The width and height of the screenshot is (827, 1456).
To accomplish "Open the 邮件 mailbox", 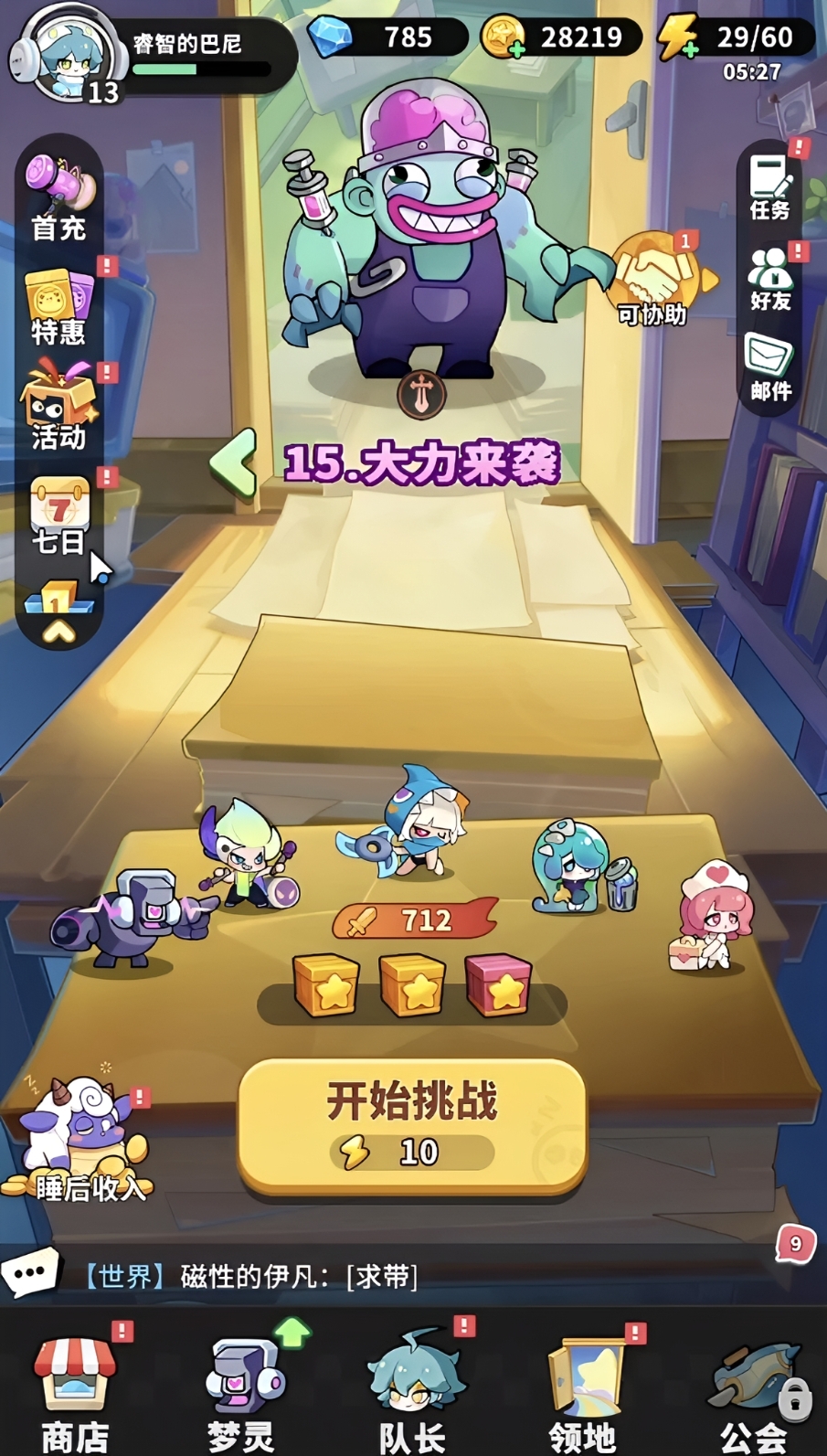I will (x=769, y=367).
